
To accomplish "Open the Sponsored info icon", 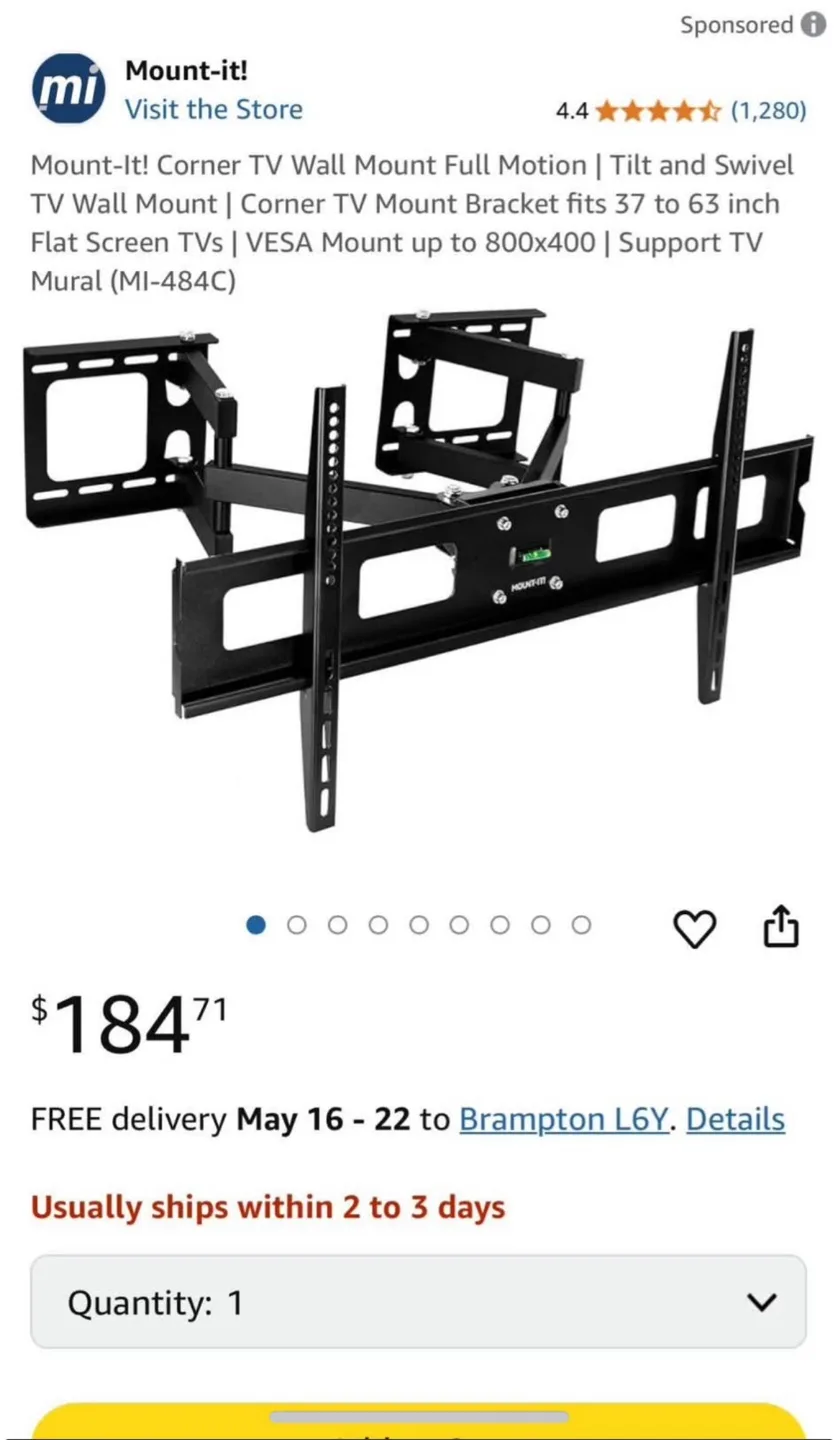I will 813,25.
